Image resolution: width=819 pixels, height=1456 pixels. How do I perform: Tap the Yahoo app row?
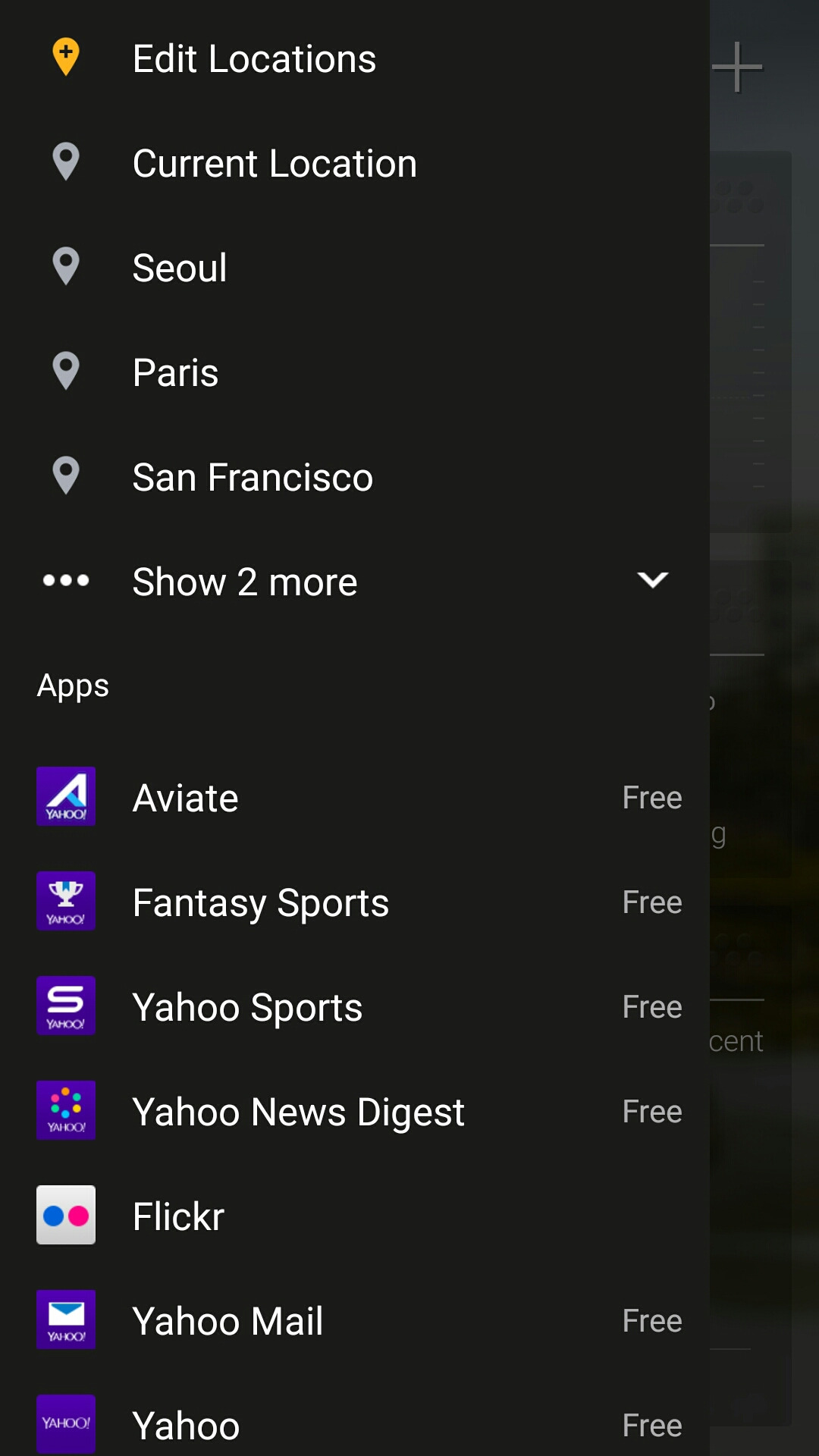pos(186,1426)
